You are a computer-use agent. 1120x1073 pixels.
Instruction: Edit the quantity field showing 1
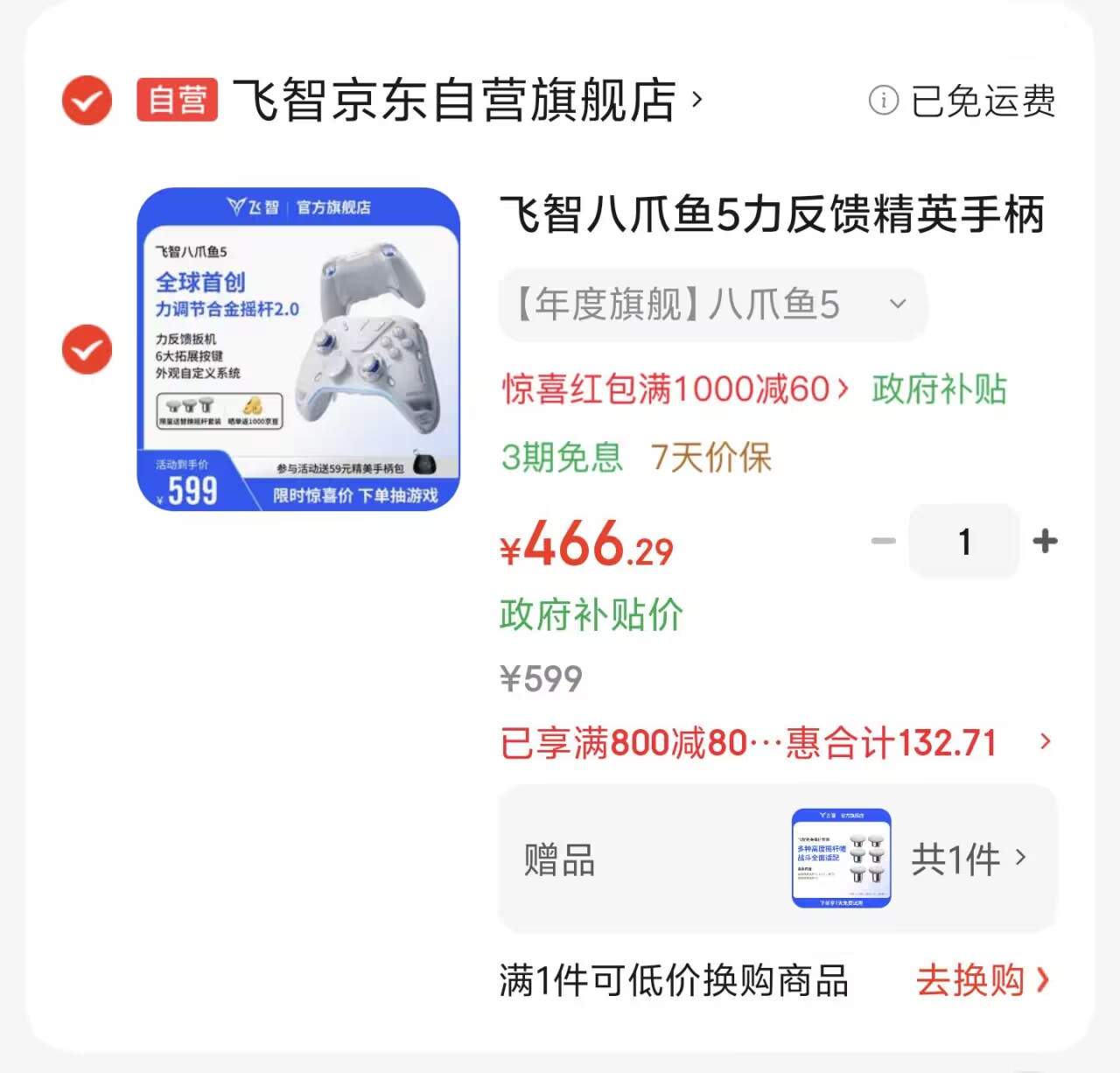[964, 541]
